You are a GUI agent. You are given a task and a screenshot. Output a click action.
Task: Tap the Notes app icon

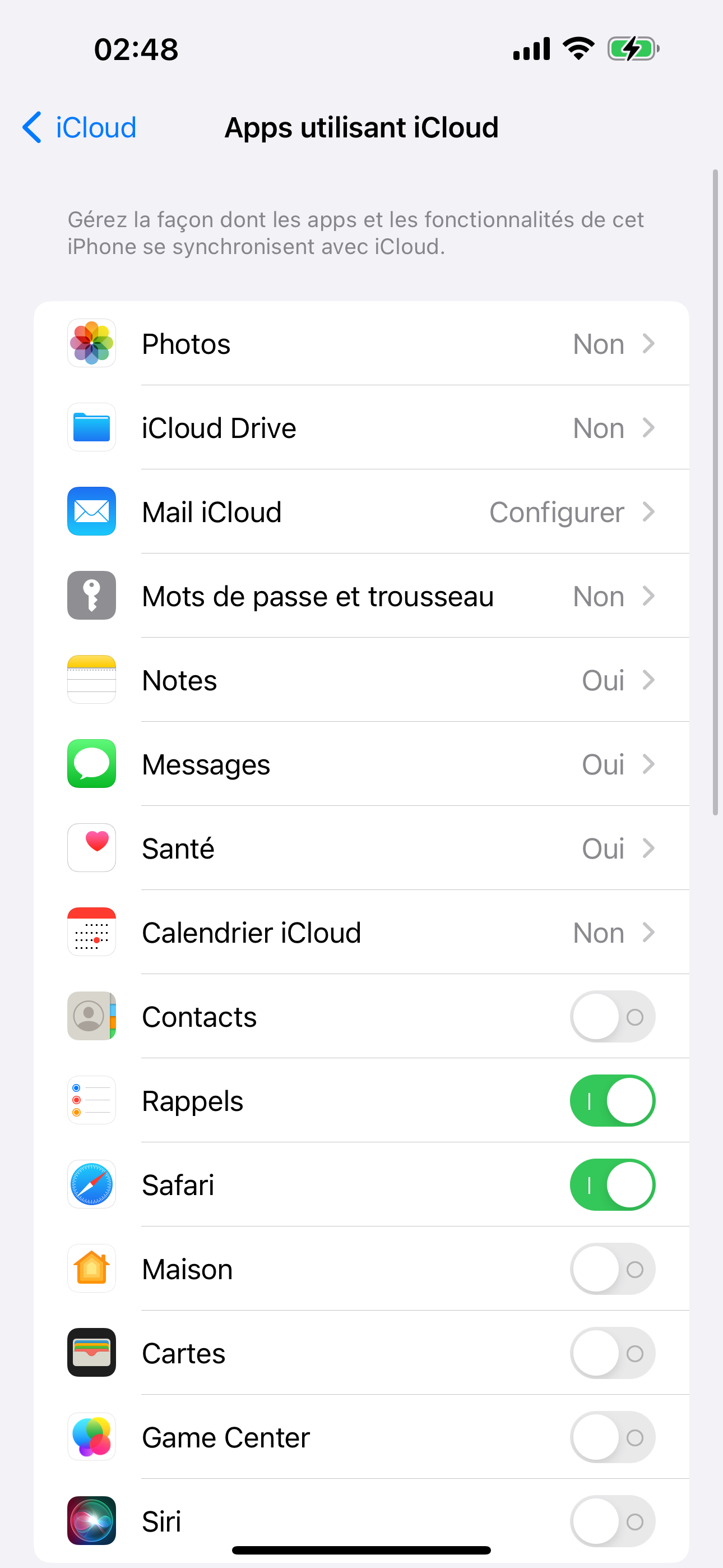[x=91, y=680]
